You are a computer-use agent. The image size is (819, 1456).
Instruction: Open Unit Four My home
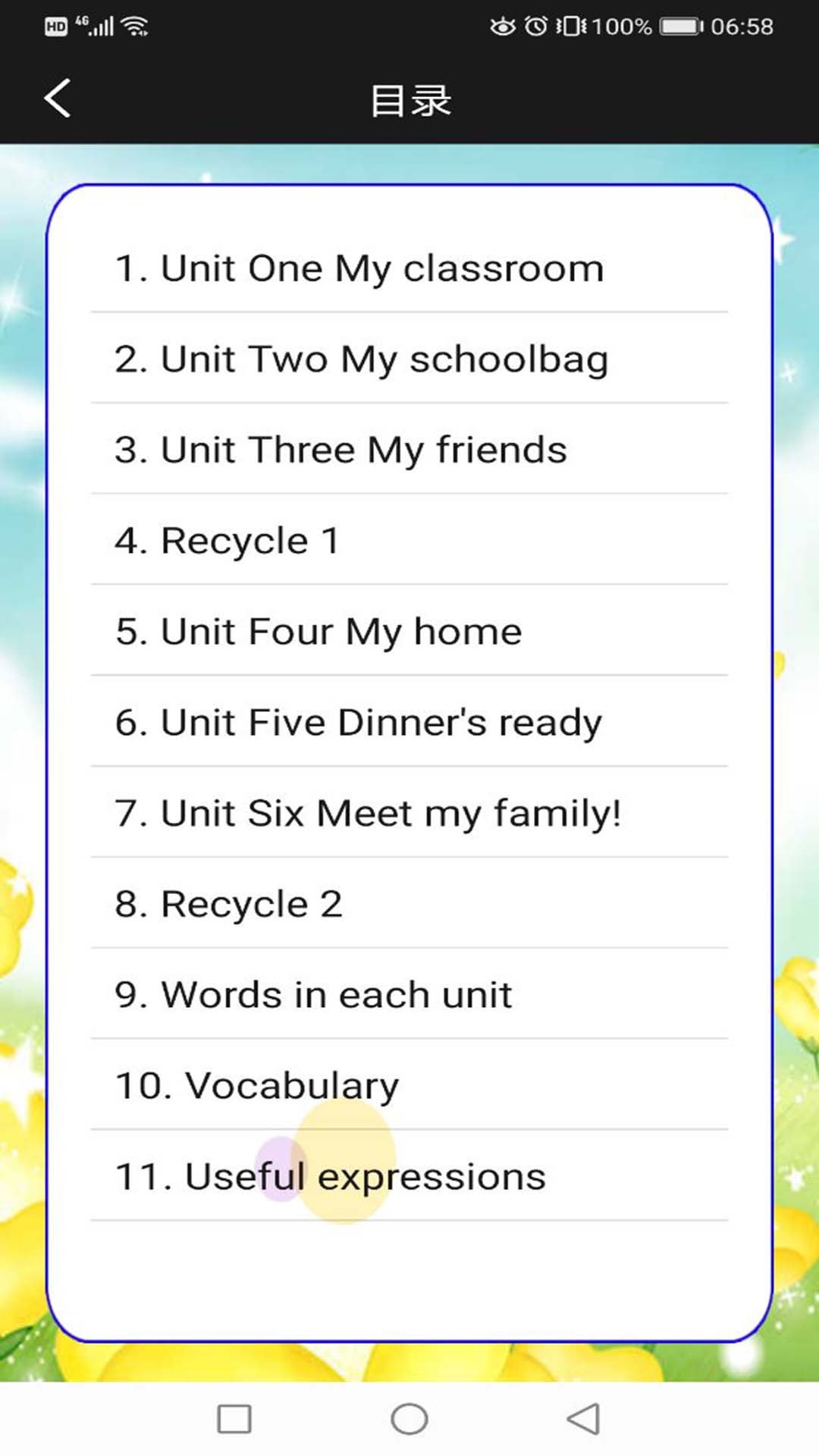409,631
